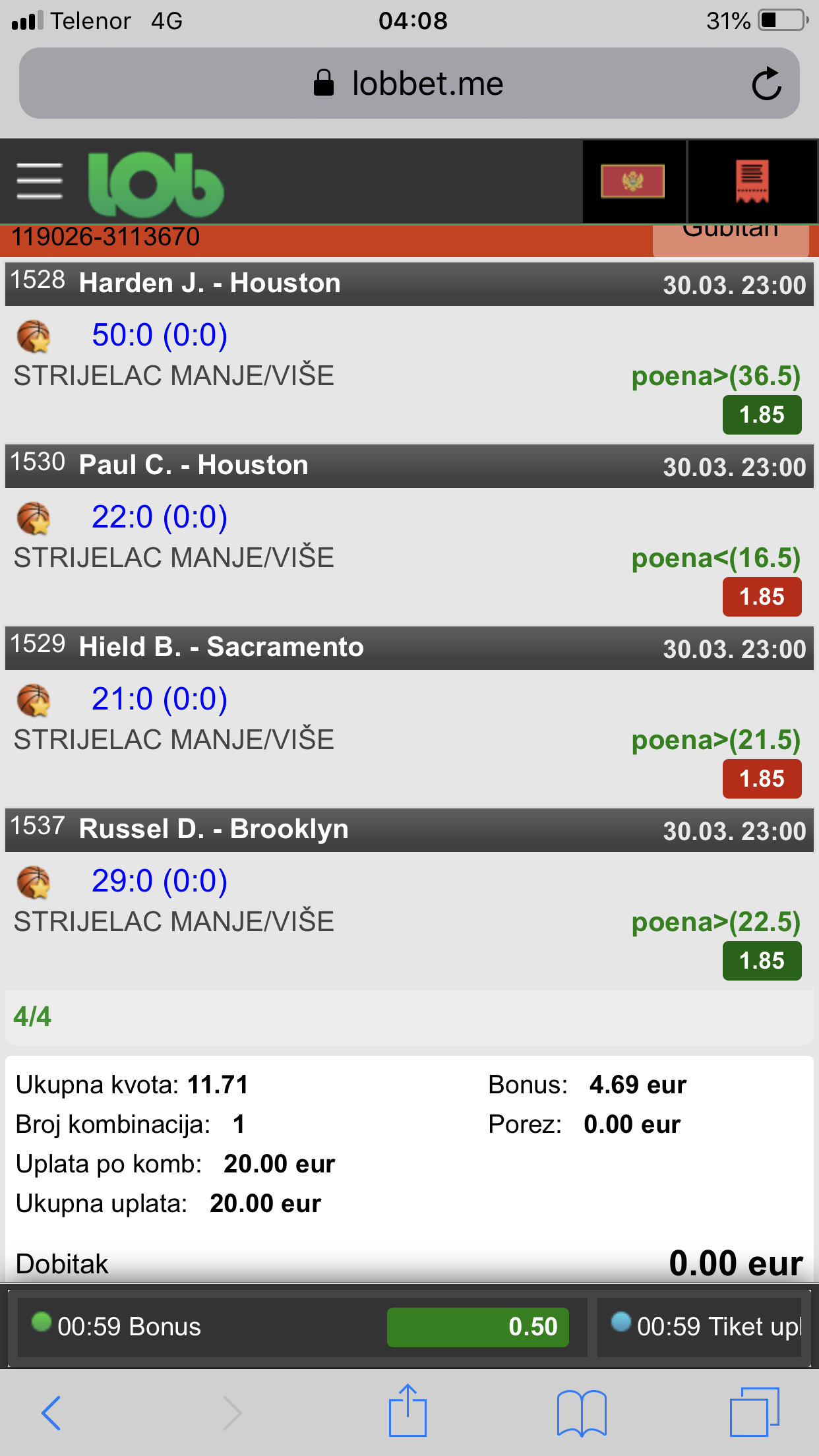
Task: Share this page
Action: tap(408, 1411)
